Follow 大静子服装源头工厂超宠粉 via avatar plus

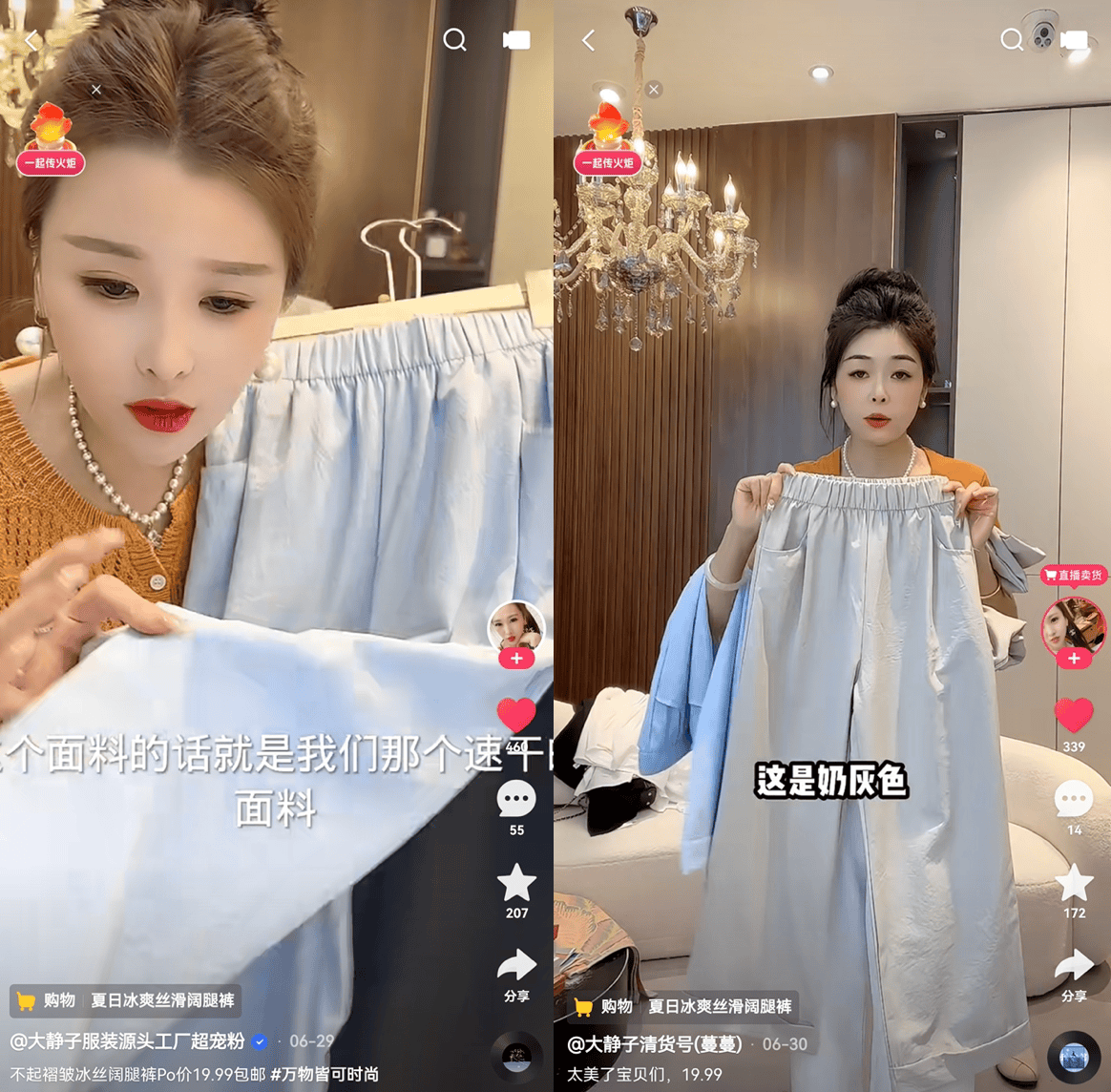click(516, 659)
